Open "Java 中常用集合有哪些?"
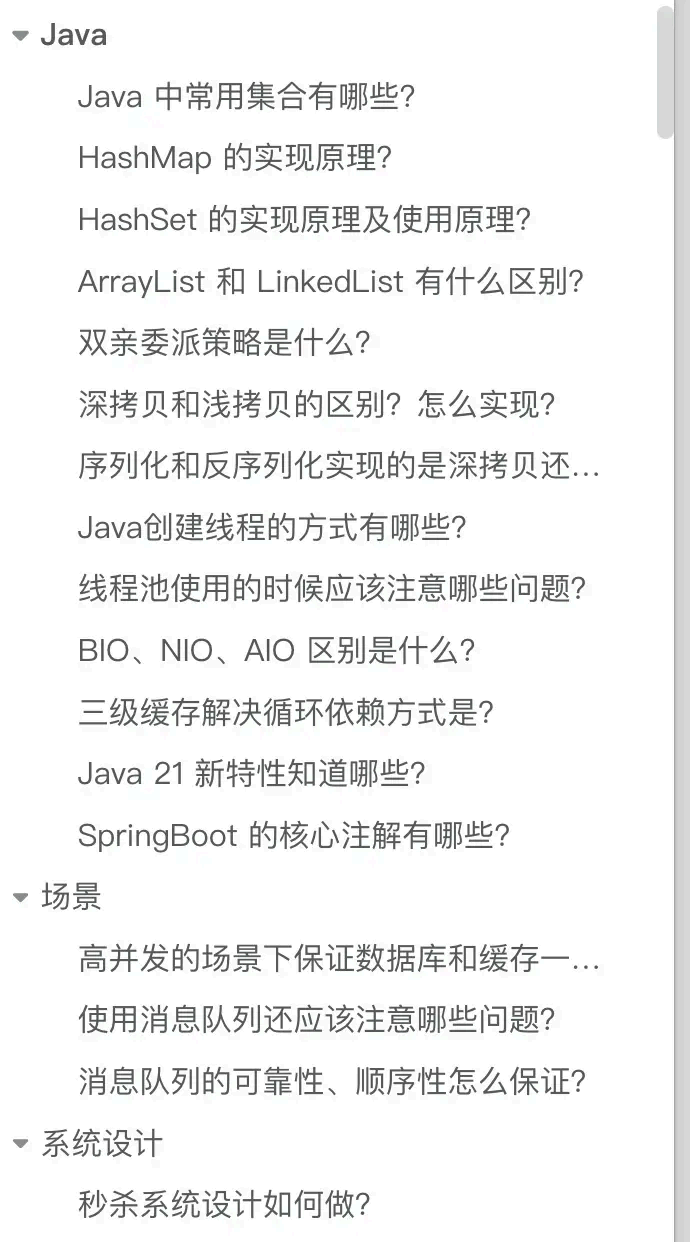Viewport: 690px width, 1242px height. (246, 97)
